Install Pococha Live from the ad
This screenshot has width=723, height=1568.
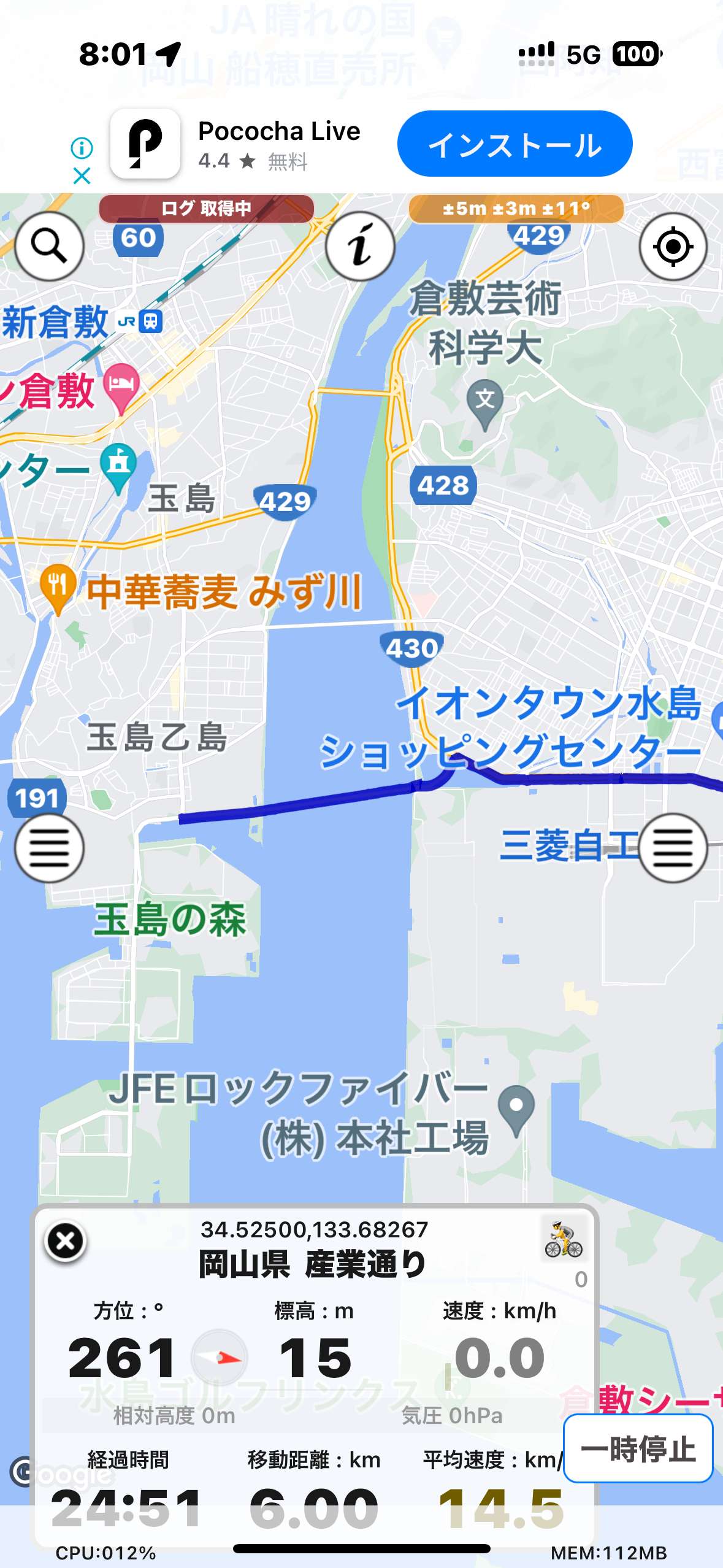point(515,144)
